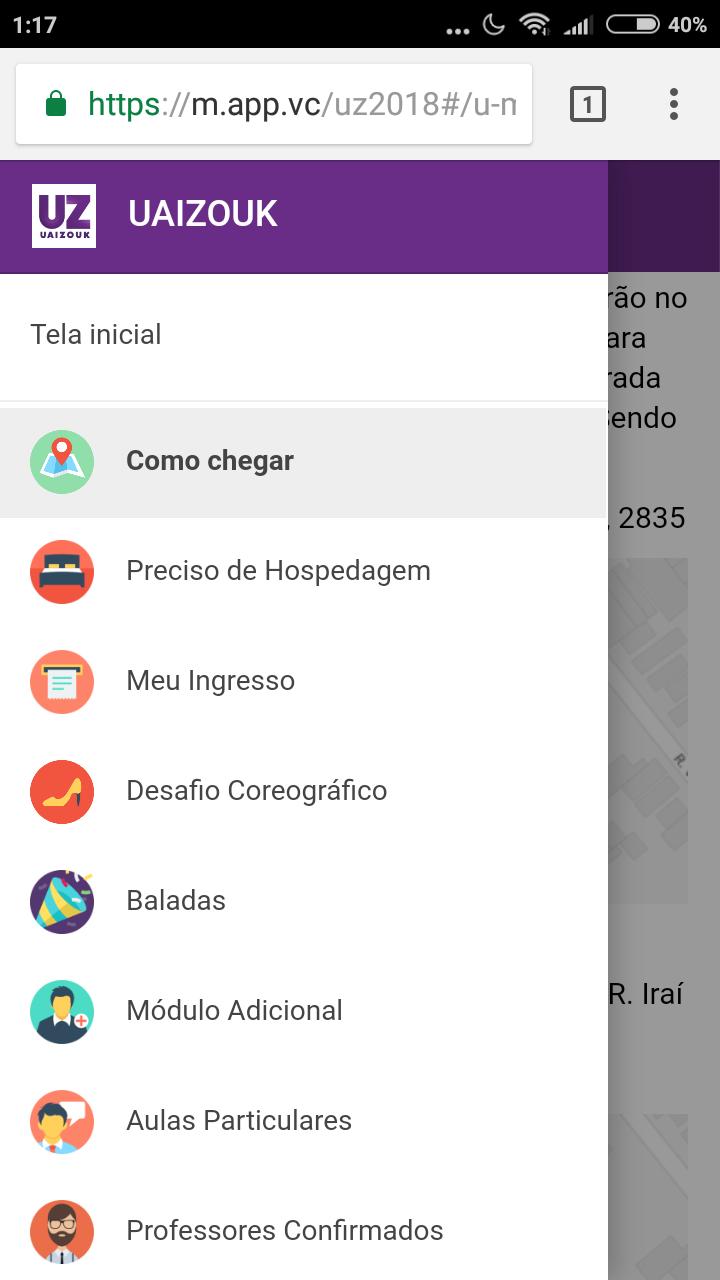Open Chrome's three-dot overflow menu

pyautogui.click(x=674, y=104)
